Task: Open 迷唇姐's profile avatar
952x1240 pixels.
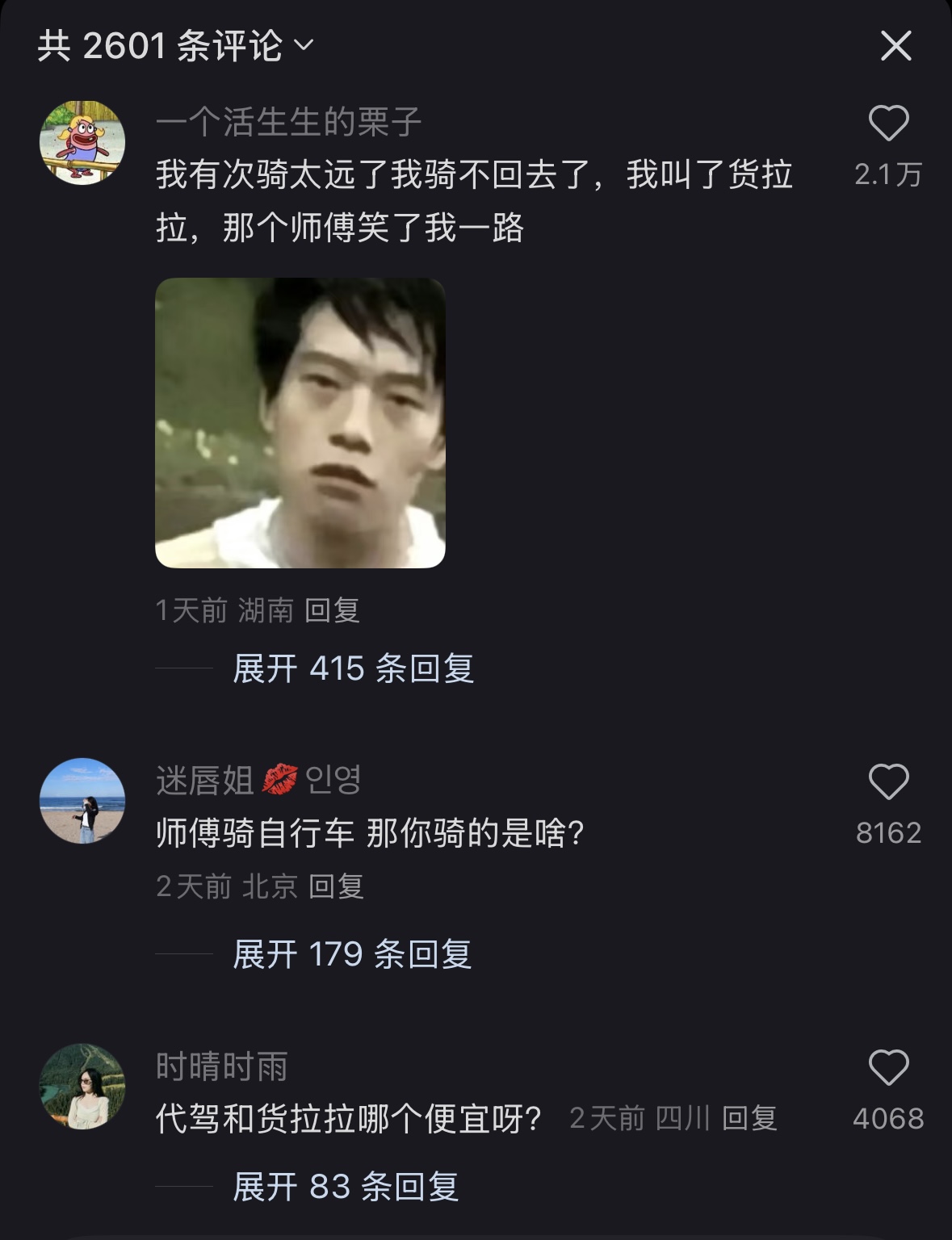Action: click(82, 801)
